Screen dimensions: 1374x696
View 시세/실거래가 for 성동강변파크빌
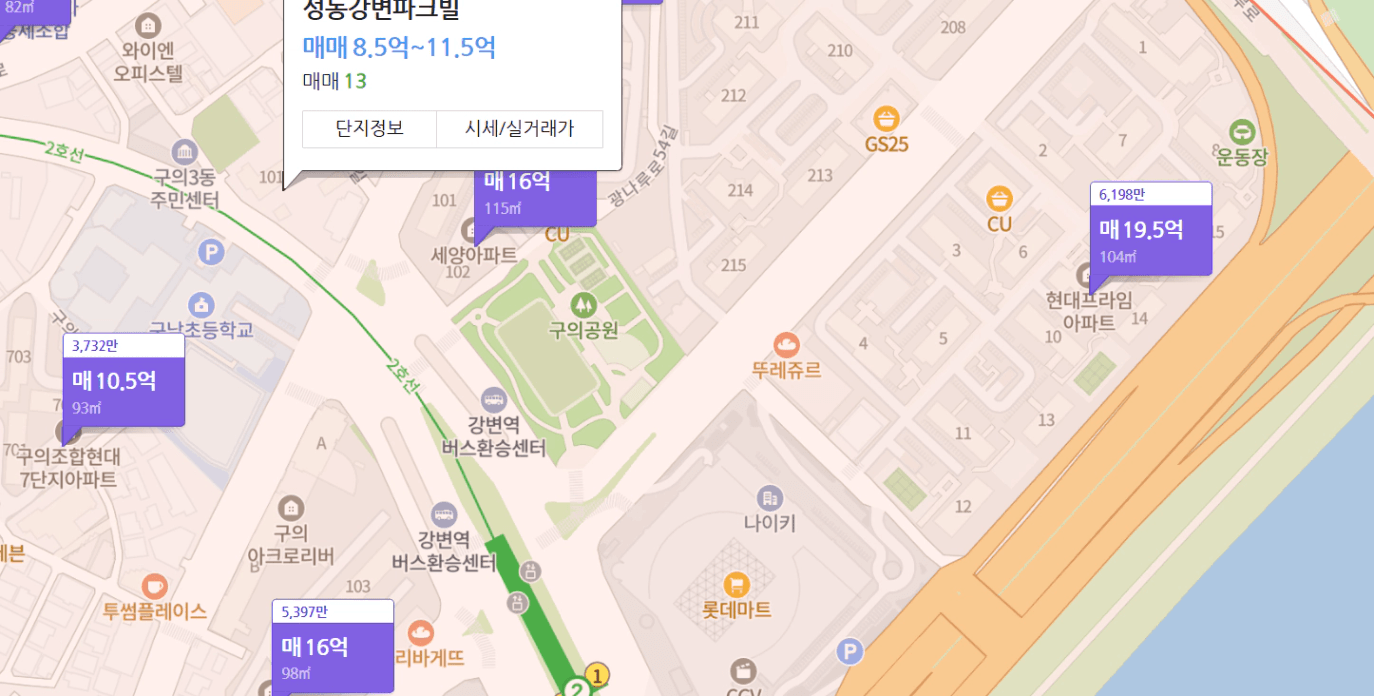click(x=519, y=129)
